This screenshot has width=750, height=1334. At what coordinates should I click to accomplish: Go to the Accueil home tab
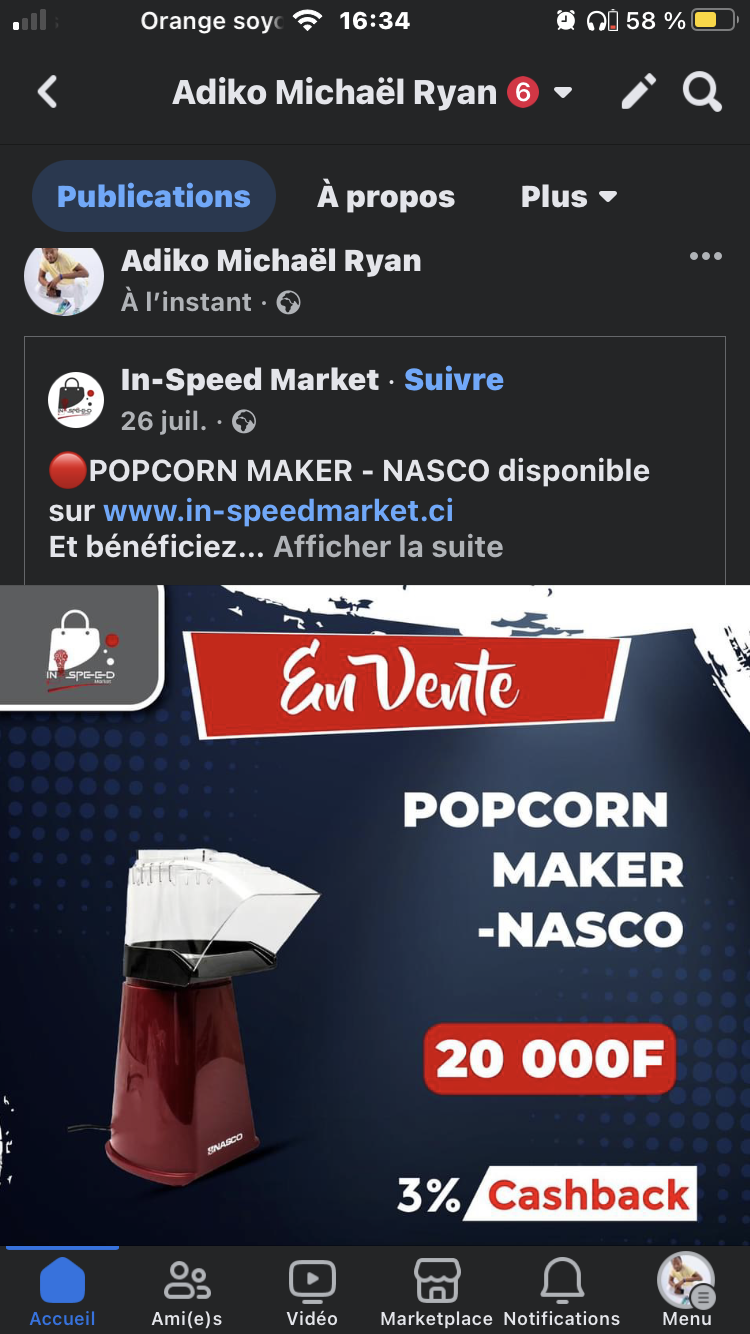[x=62, y=1290]
